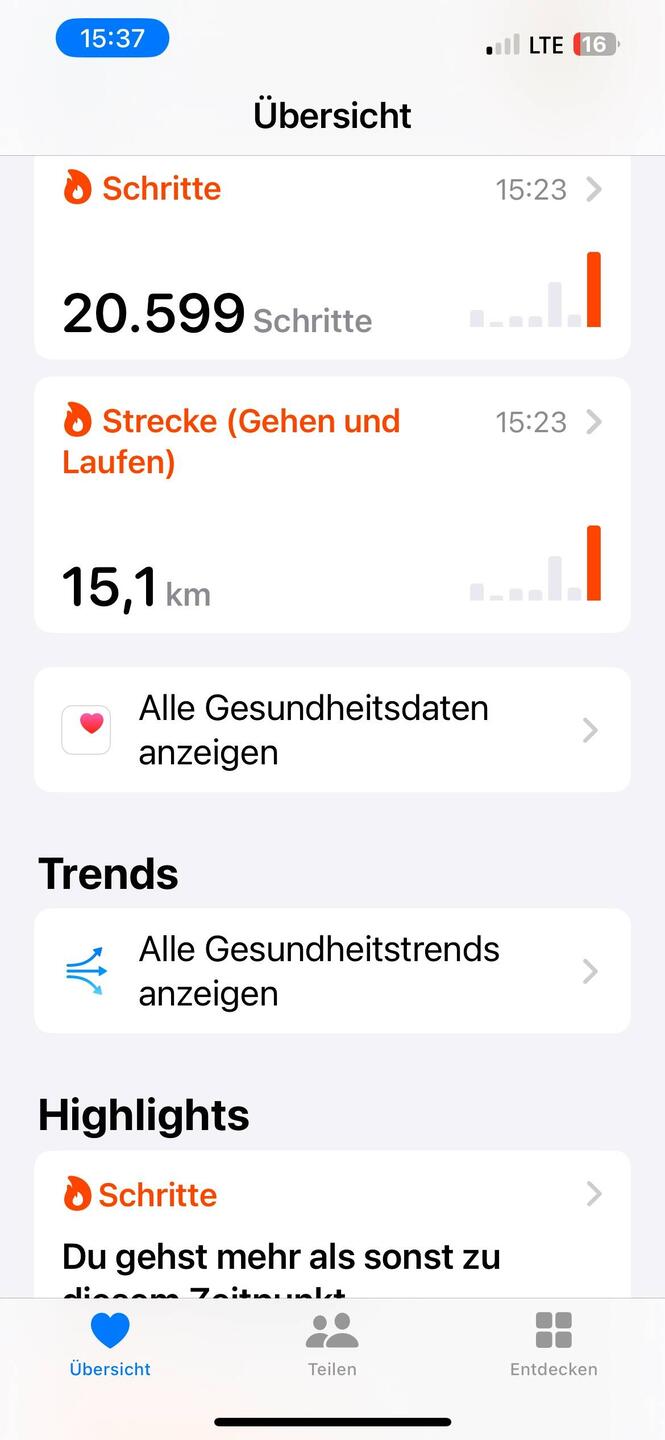Open Alle Gesundheitsdaten anzeigen
The width and height of the screenshot is (665, 1440).
[332, 730]
